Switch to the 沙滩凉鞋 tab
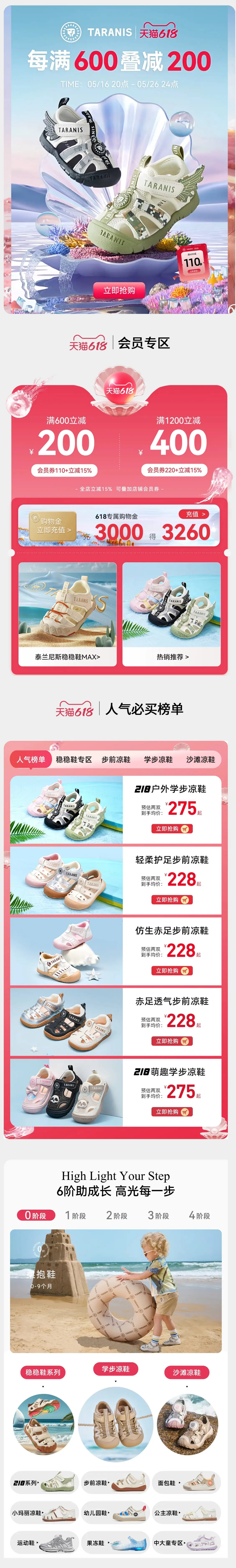236x1568 pixels. 201,760
